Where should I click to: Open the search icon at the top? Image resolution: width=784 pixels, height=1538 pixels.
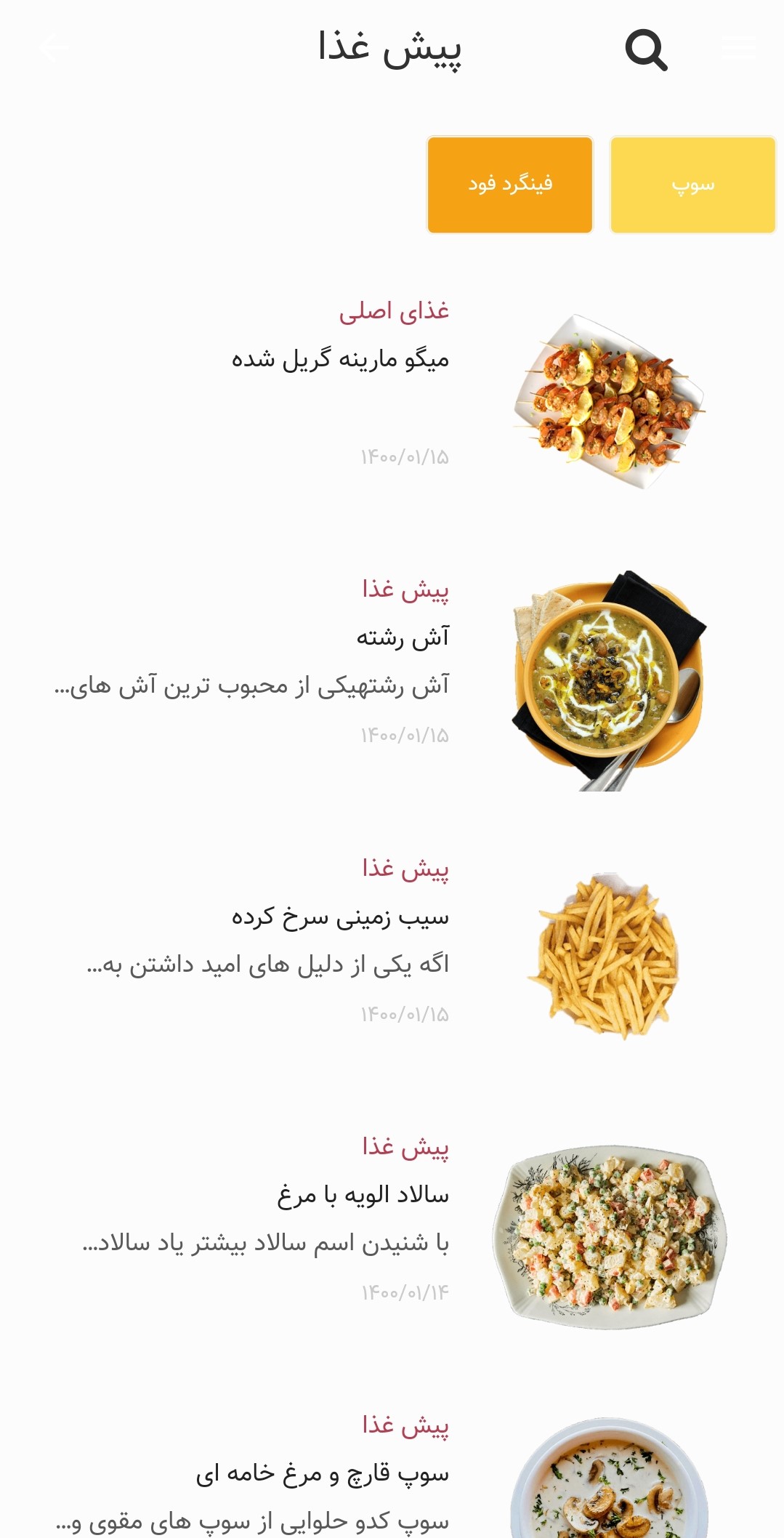click(647, 49)
